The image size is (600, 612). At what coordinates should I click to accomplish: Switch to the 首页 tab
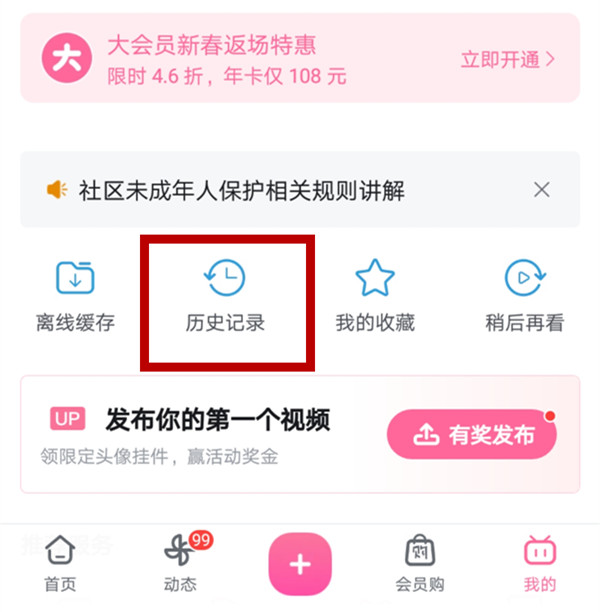[x=61, y=563]
